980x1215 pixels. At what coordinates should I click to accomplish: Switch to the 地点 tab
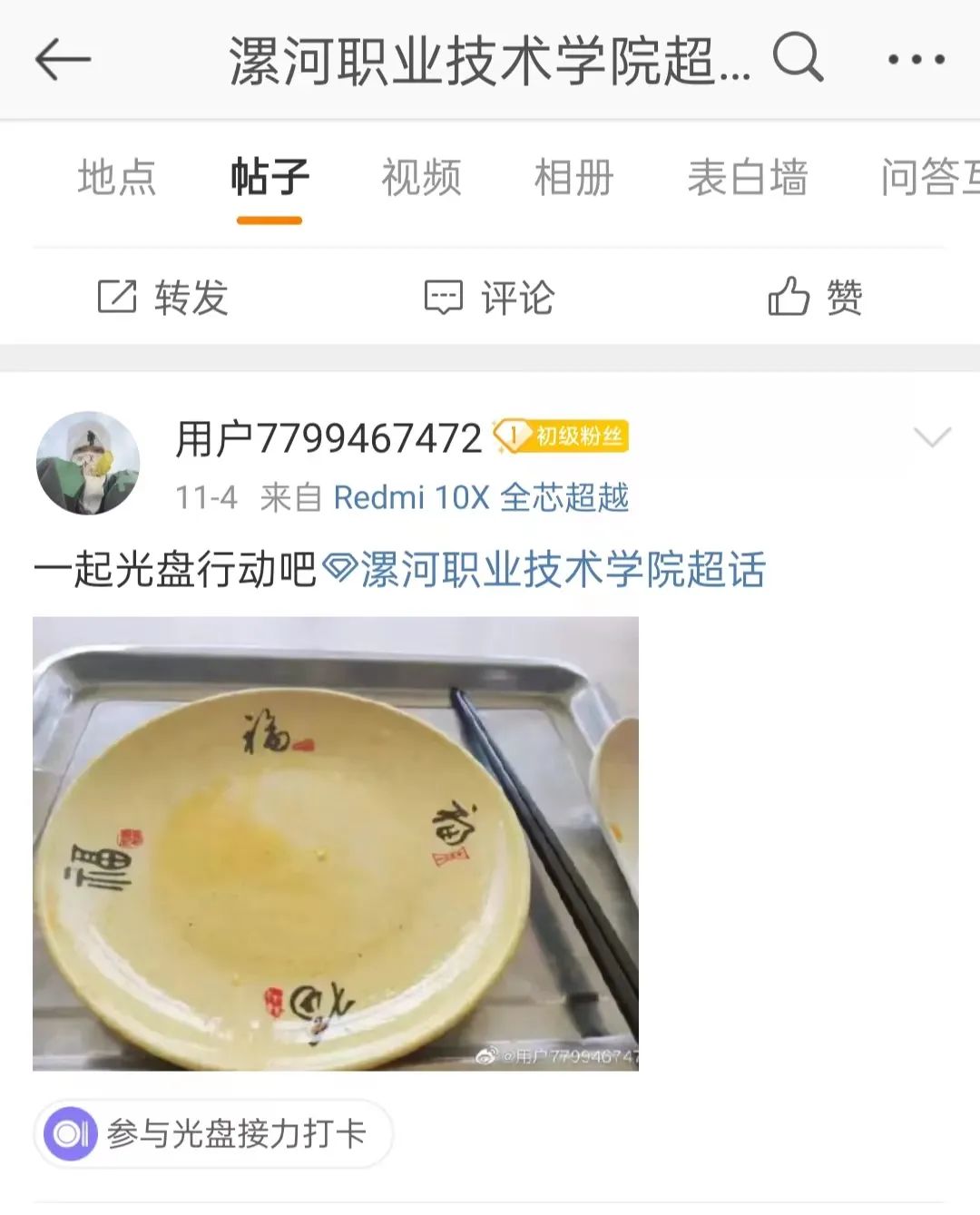coord(117,177)
